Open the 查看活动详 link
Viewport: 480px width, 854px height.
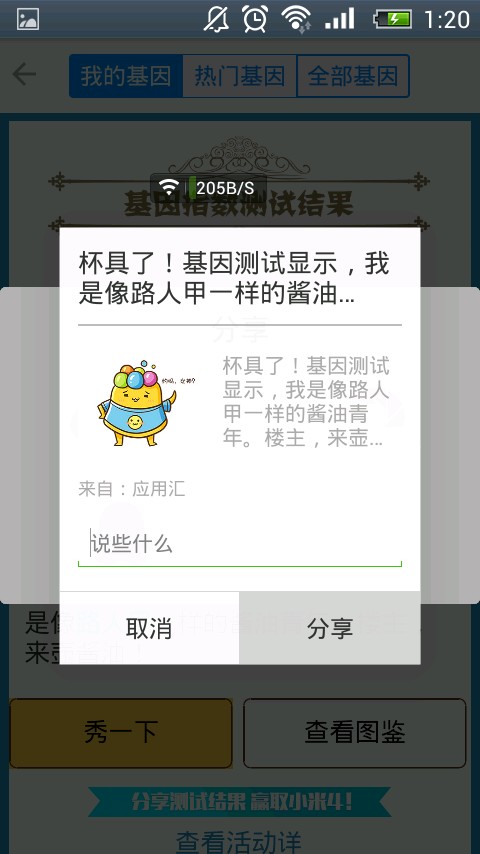pos(239,841)
